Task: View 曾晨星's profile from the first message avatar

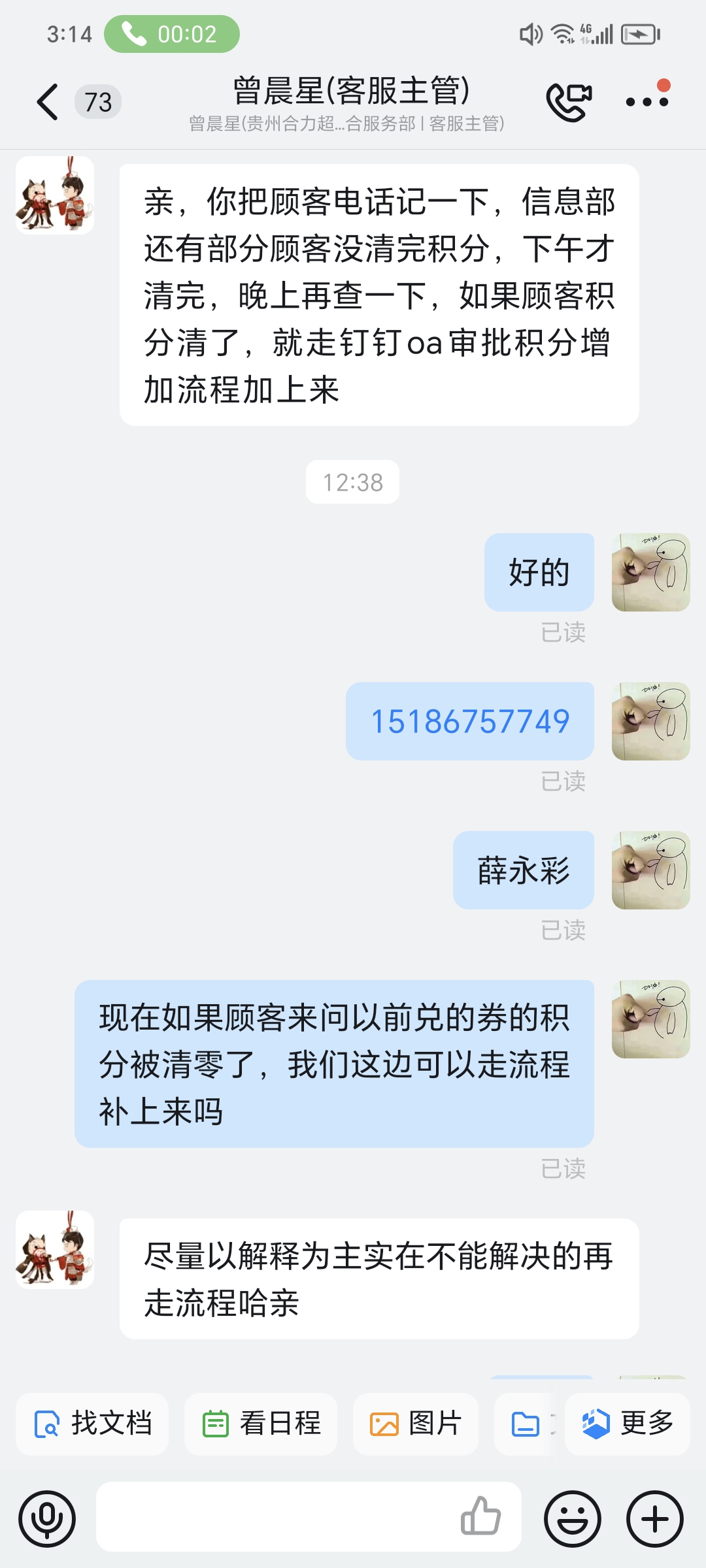Action: tap(55, 195)
